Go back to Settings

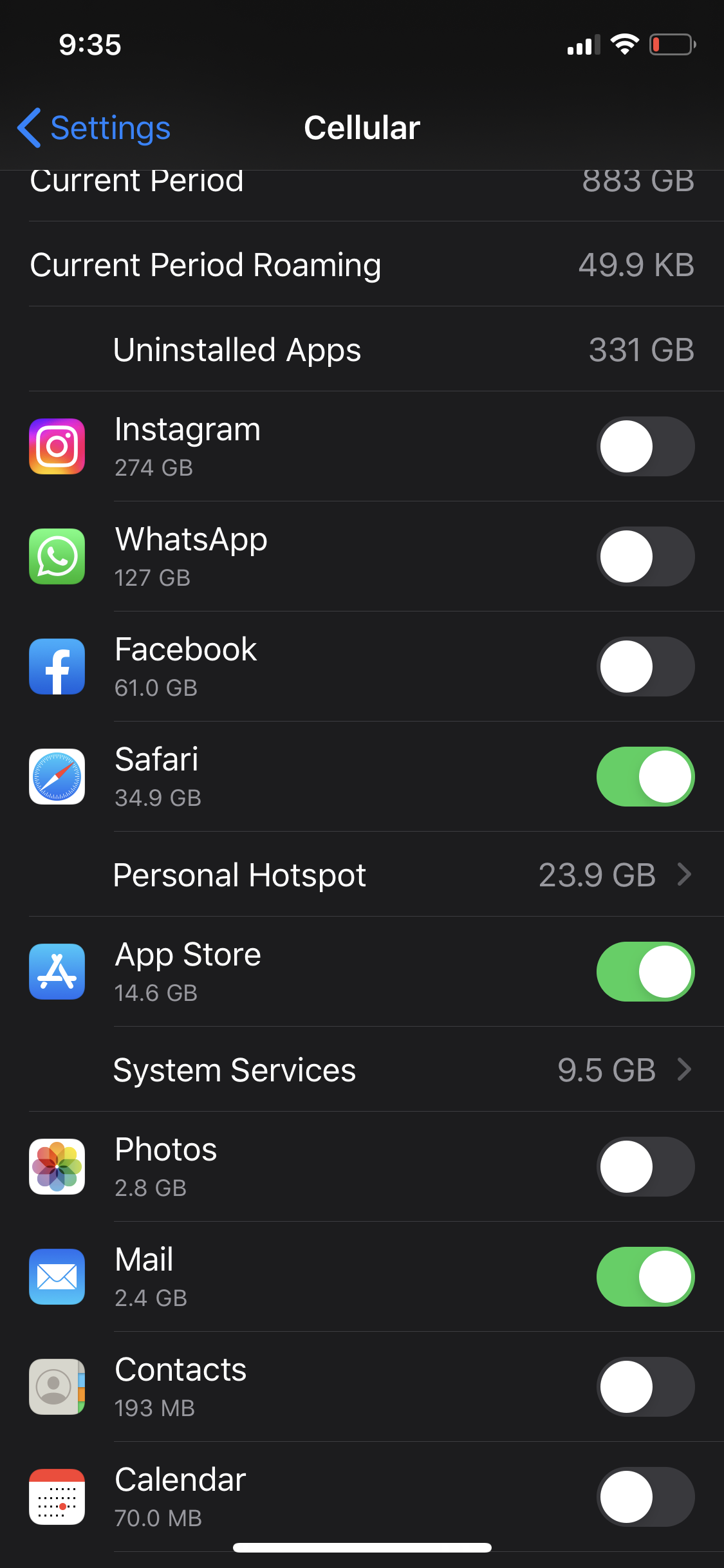point(95,127)
